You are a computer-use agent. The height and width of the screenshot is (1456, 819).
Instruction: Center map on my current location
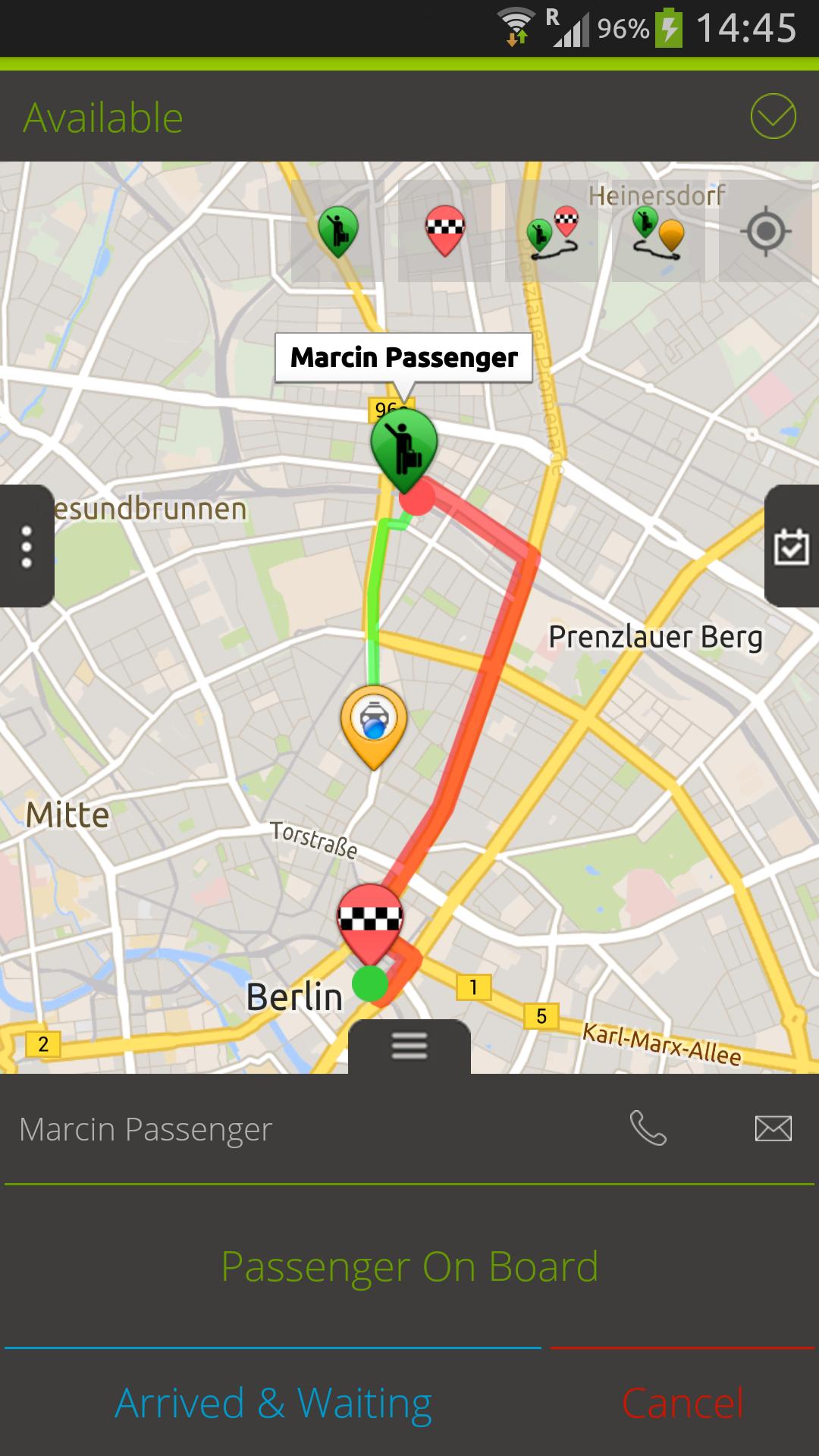tap(765, 231)
